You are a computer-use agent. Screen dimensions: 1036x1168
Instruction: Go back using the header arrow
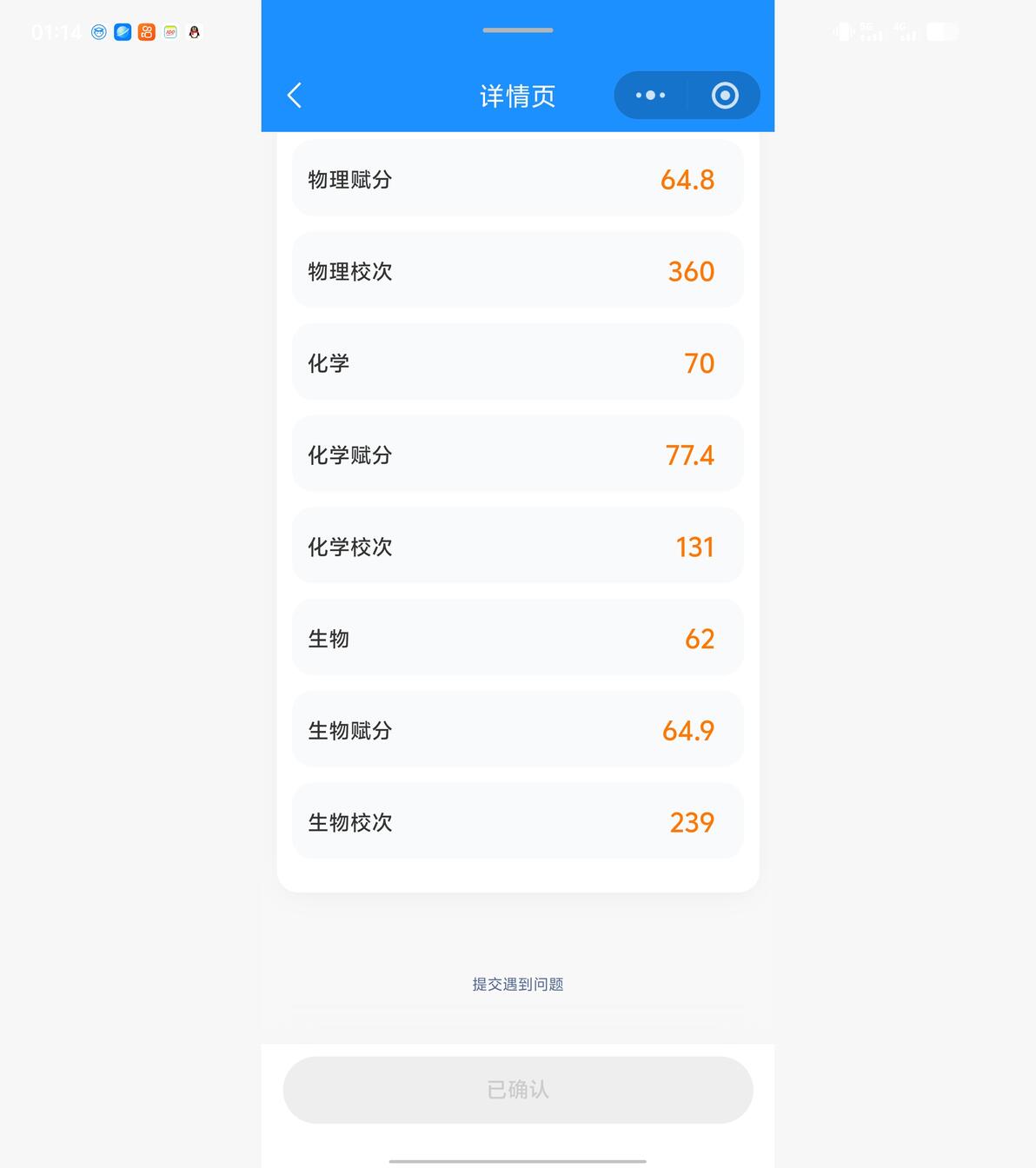pyautogui.click(x=295, y=96)
